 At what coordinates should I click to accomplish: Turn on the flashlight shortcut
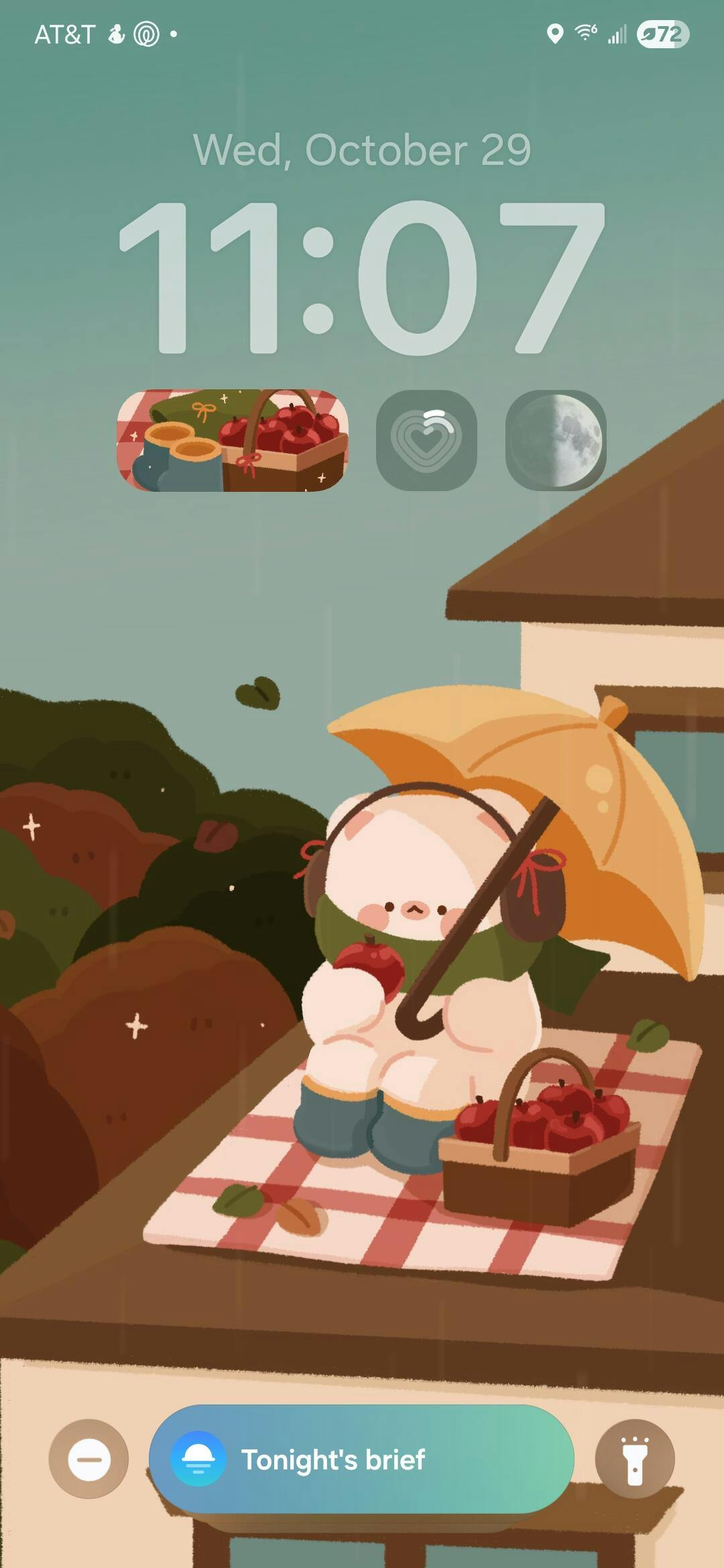[634, 1459]
